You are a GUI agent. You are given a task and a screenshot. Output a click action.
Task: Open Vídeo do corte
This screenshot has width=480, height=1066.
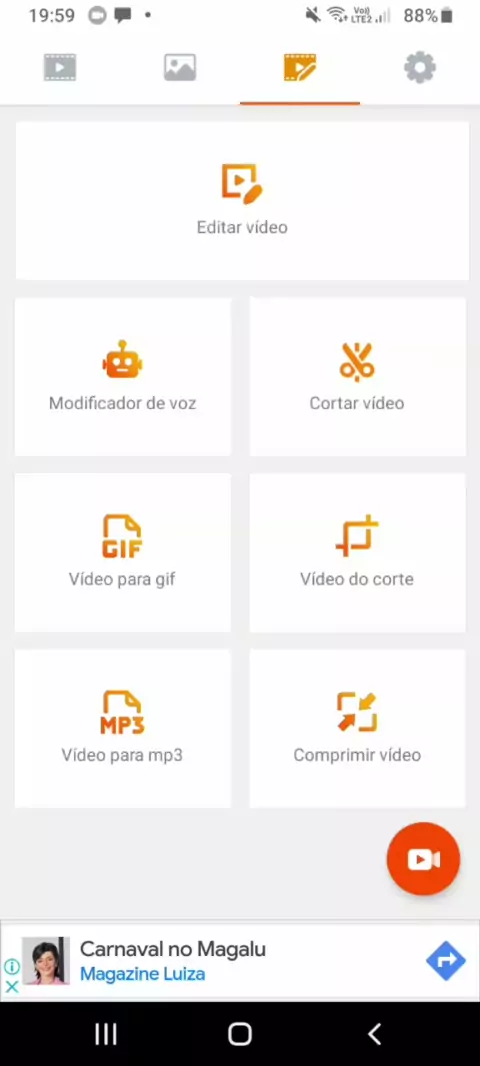click(x=358, y=553)
